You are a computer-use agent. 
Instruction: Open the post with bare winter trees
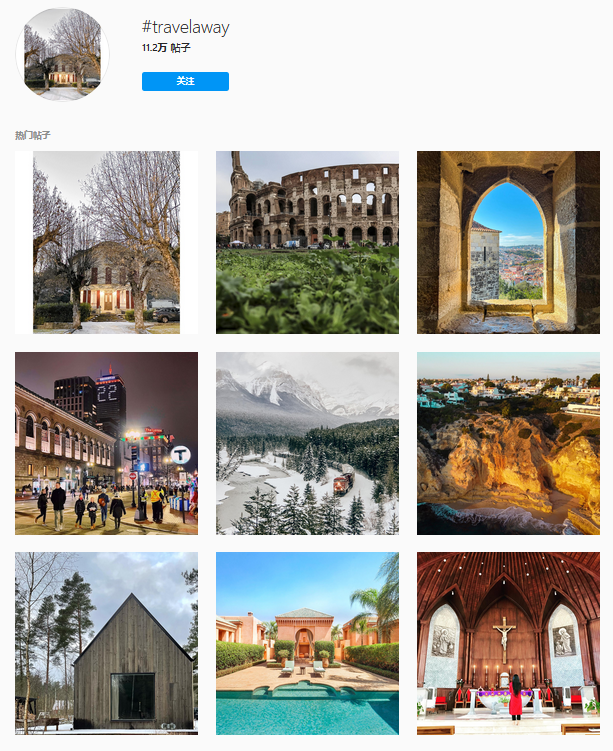coord(106,242)
